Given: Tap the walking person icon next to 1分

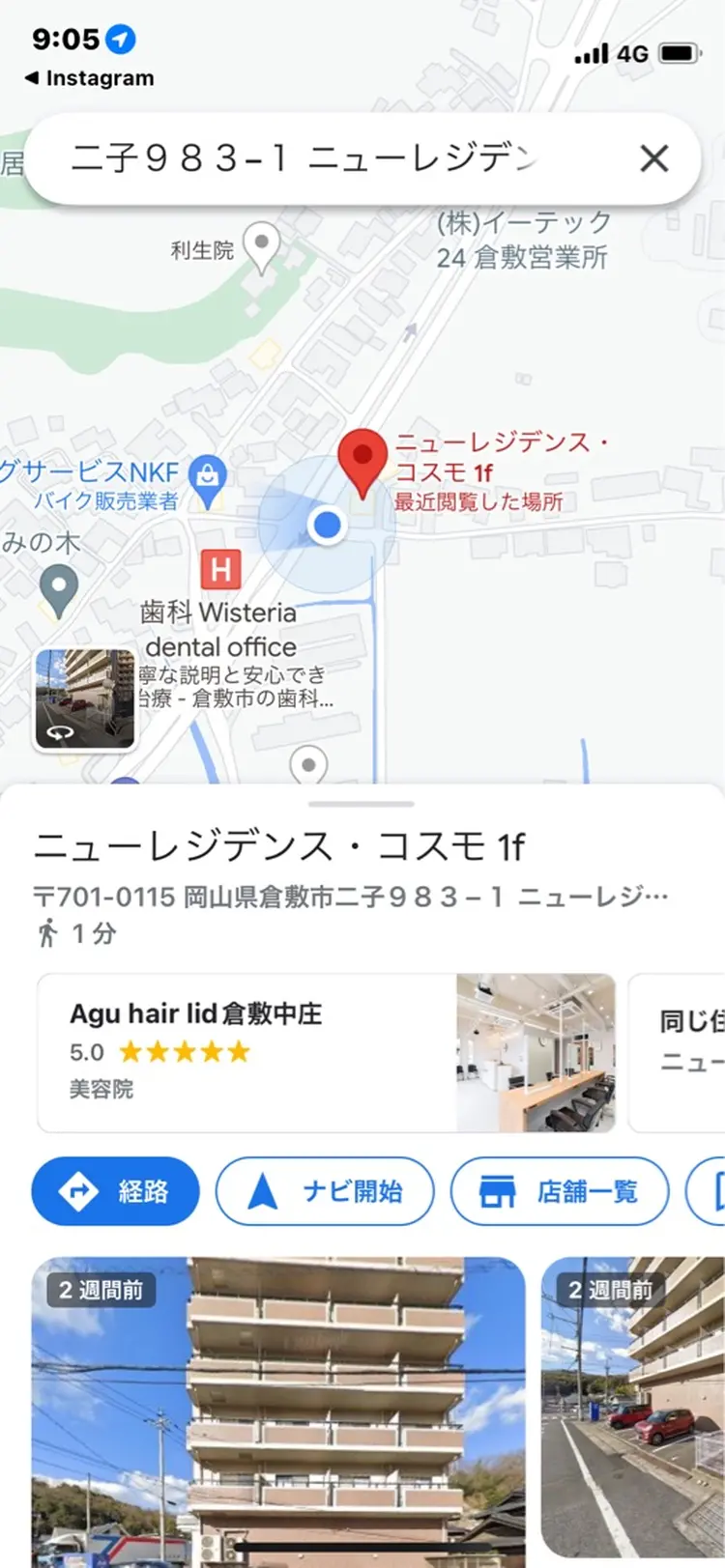Looking at the screenshot, I should pyautogui.click(x=47, y=933).
